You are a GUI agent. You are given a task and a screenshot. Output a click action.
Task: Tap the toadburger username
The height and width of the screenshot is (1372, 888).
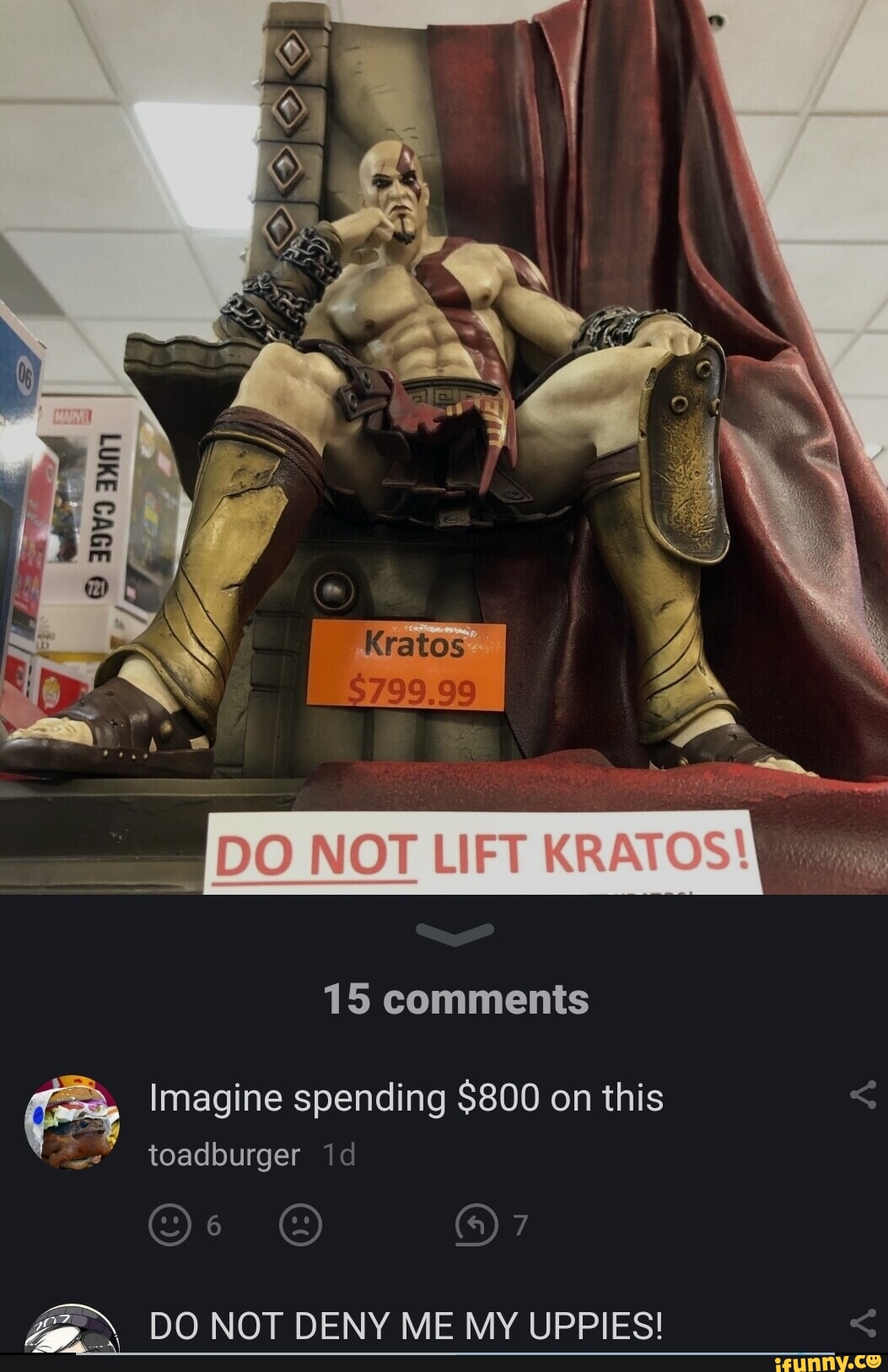click(x=224, y=1154)
